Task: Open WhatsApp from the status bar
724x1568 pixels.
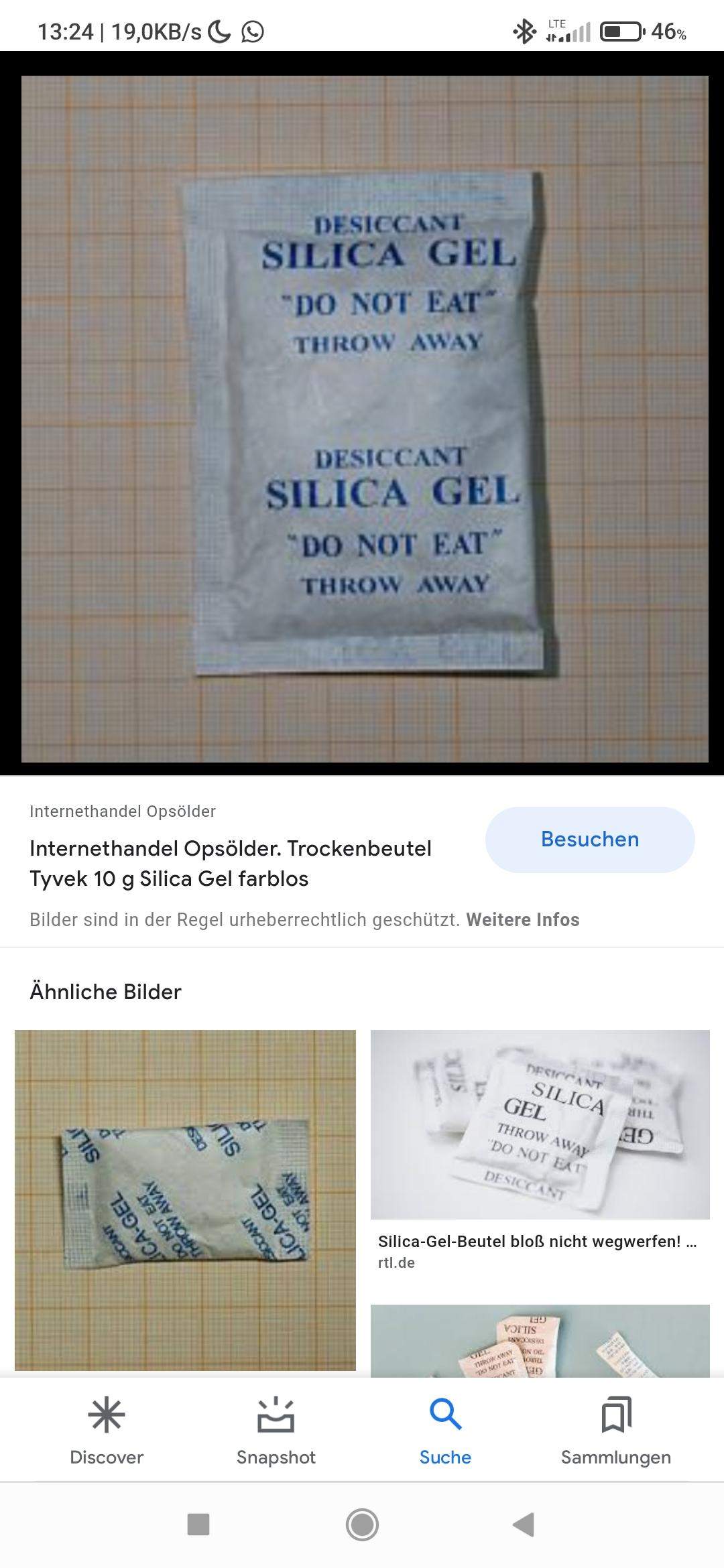Action: tap(253, 30)
